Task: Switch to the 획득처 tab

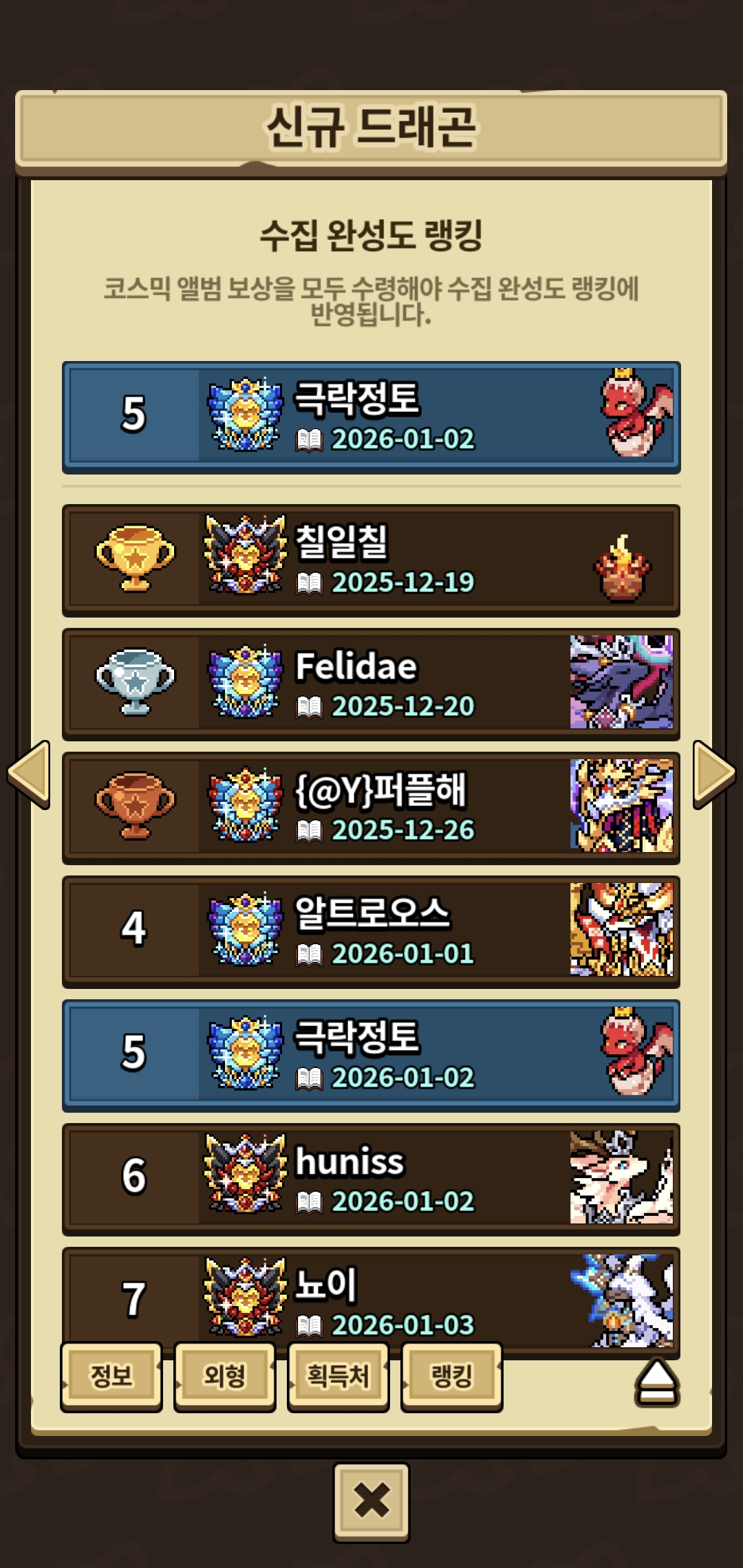Action: [338, 1376]
